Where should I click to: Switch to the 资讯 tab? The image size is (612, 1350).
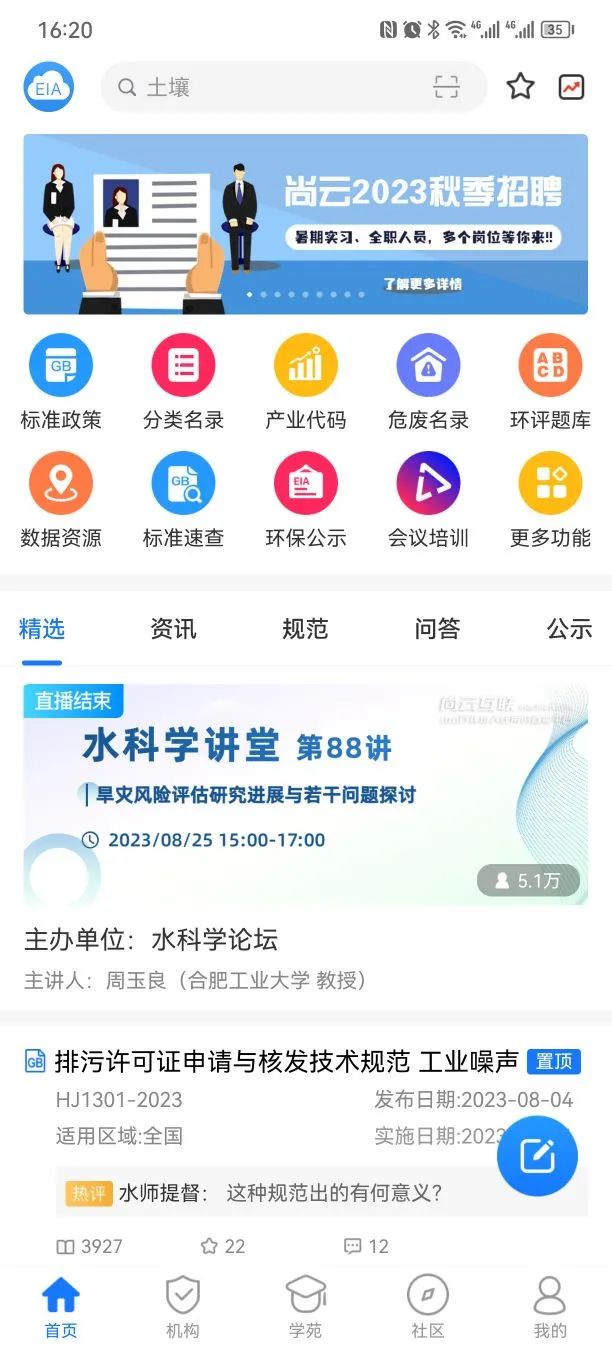[173, 629]
